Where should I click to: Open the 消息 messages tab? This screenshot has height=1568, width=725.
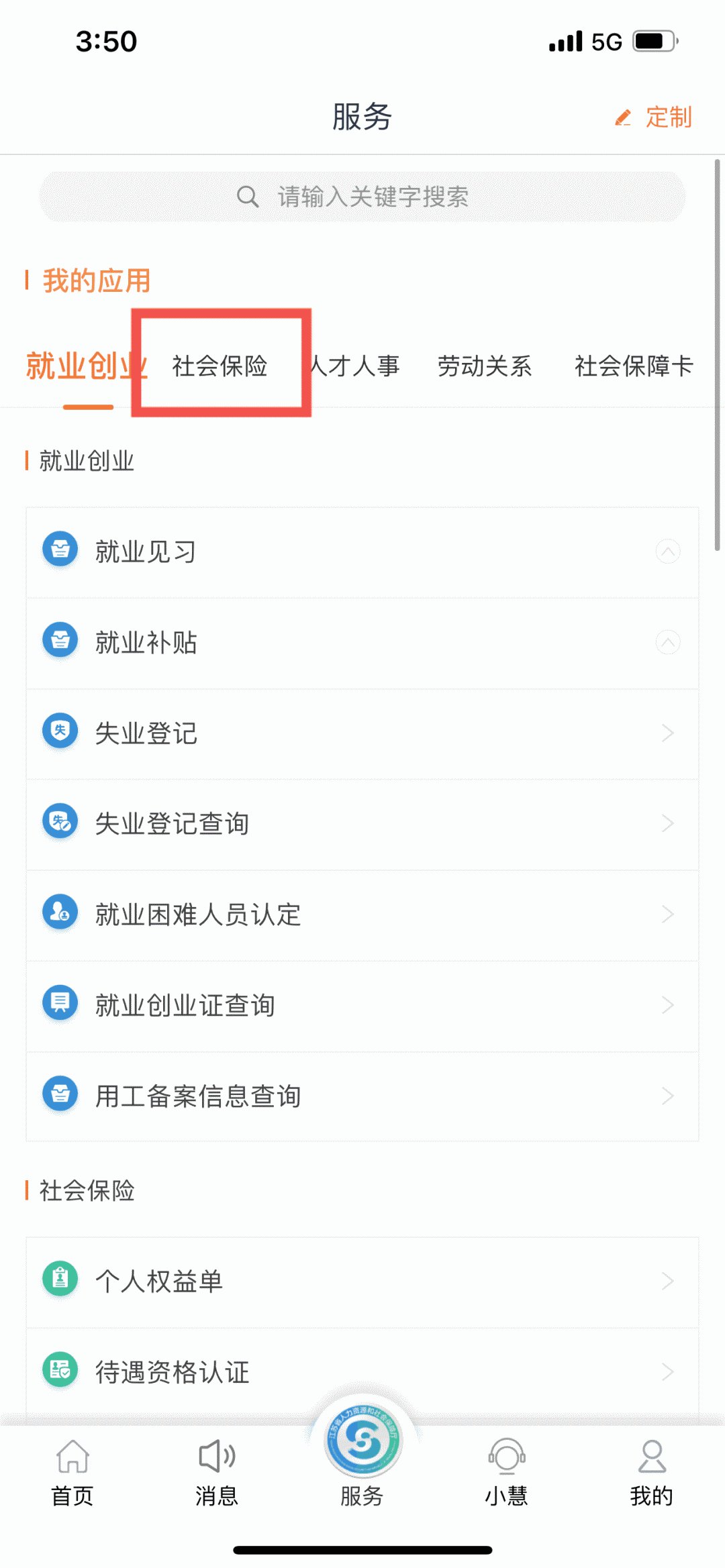217,1471
